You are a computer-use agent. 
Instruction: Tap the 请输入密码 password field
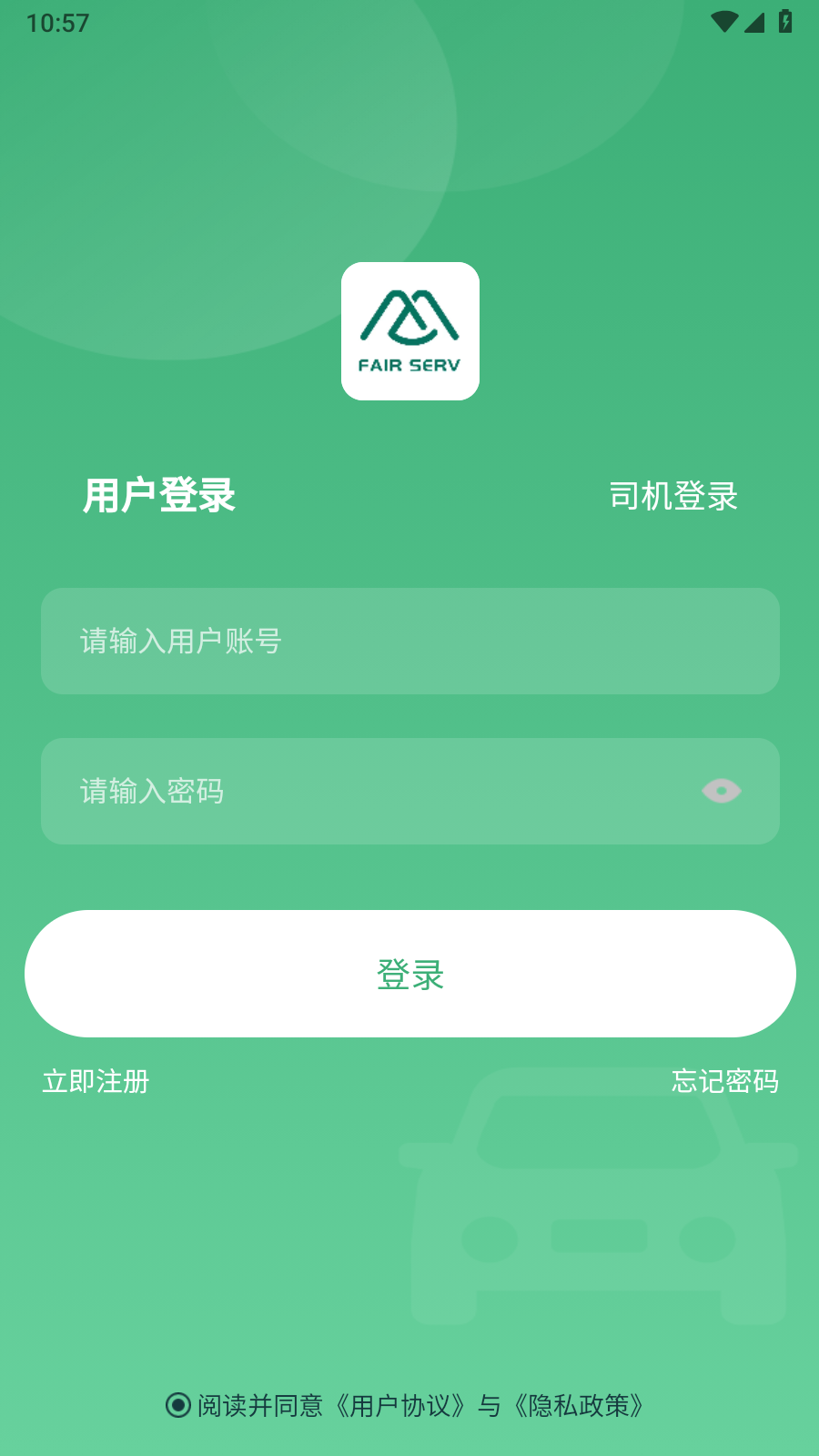point(364,791)
